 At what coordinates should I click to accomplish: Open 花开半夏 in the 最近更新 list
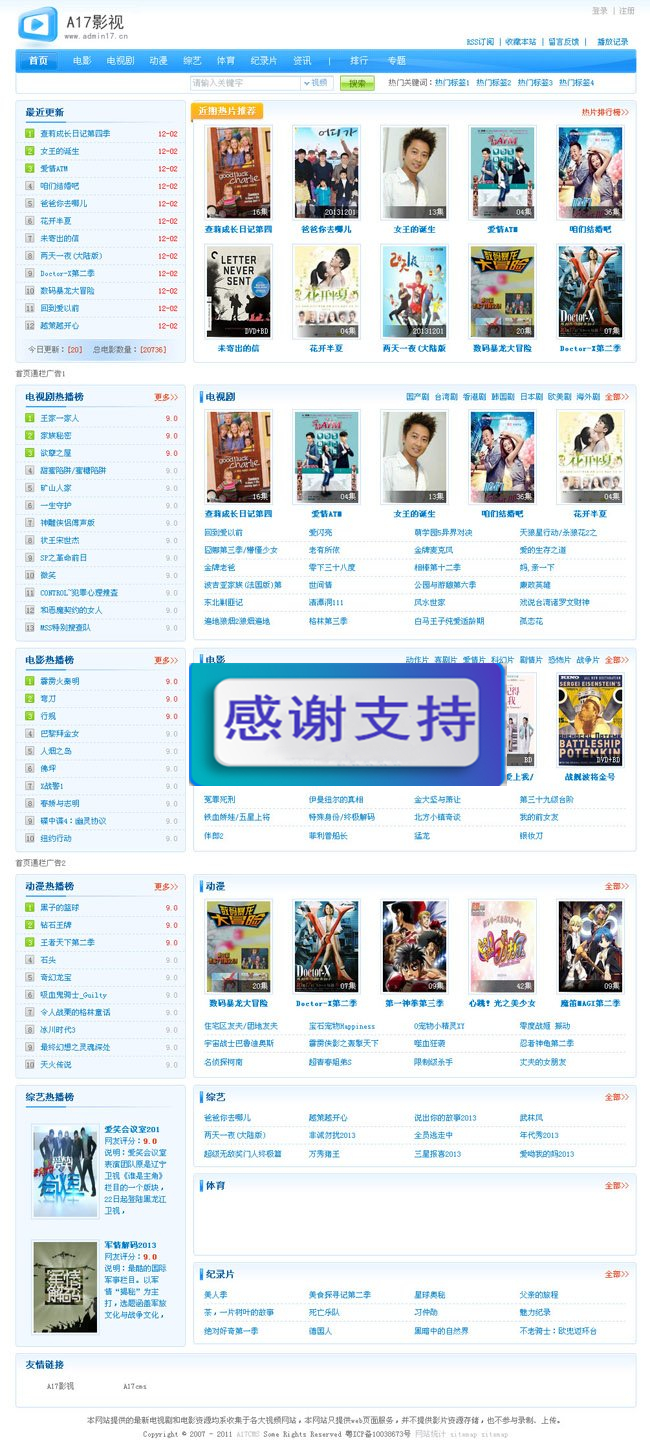[56, 221]
